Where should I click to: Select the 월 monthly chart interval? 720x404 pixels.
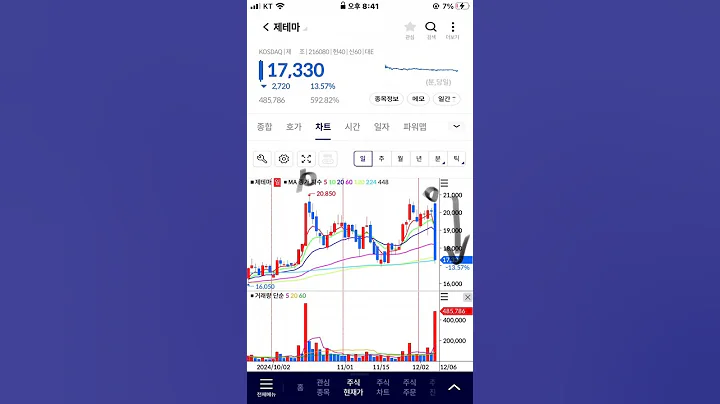[x=400, y=158]
